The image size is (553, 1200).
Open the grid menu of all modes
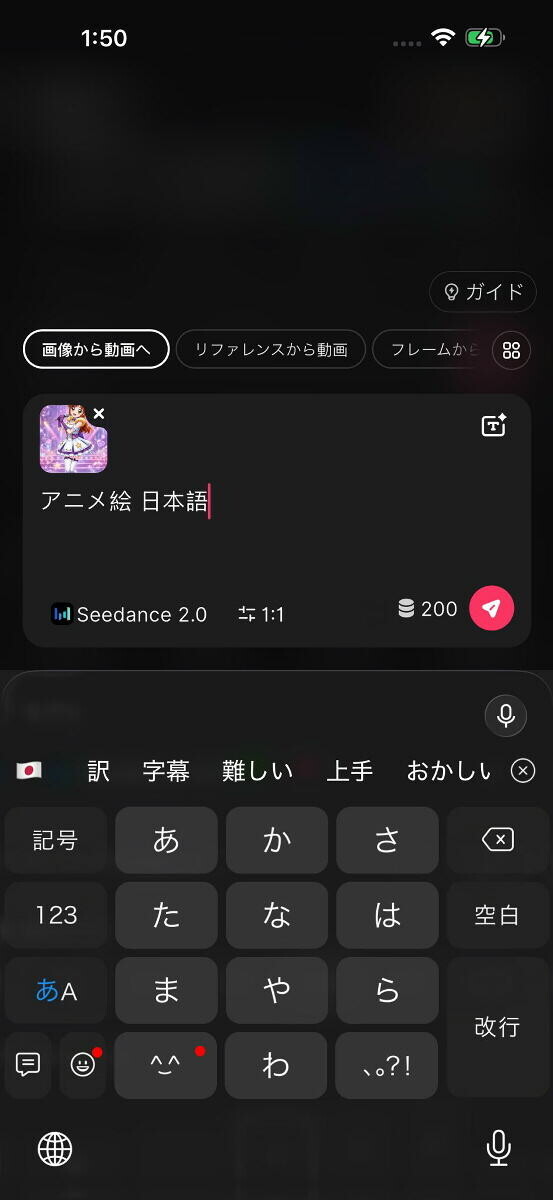[512, 350]
